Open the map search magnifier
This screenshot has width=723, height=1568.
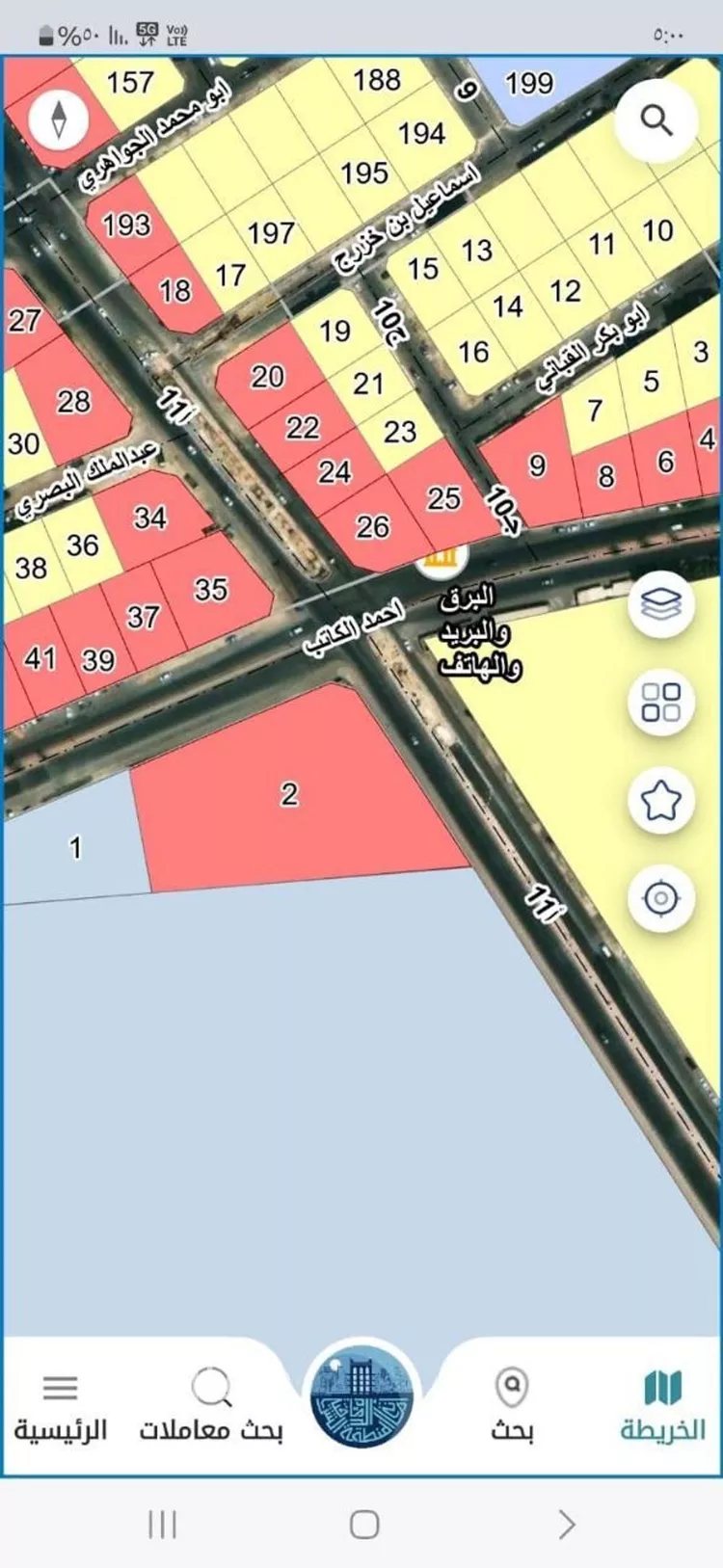(x=656, y=120)
